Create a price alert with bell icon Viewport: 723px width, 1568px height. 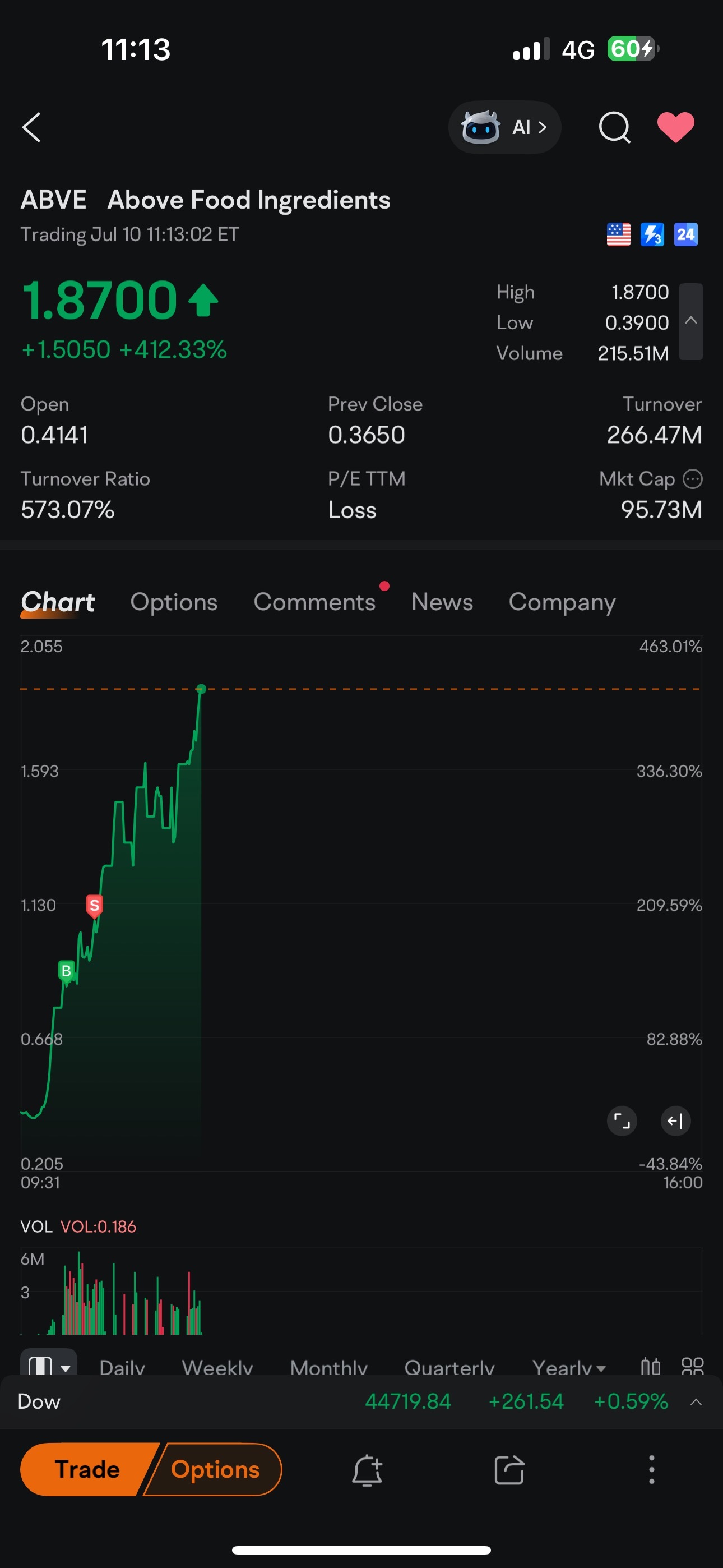click(367, 1470)
